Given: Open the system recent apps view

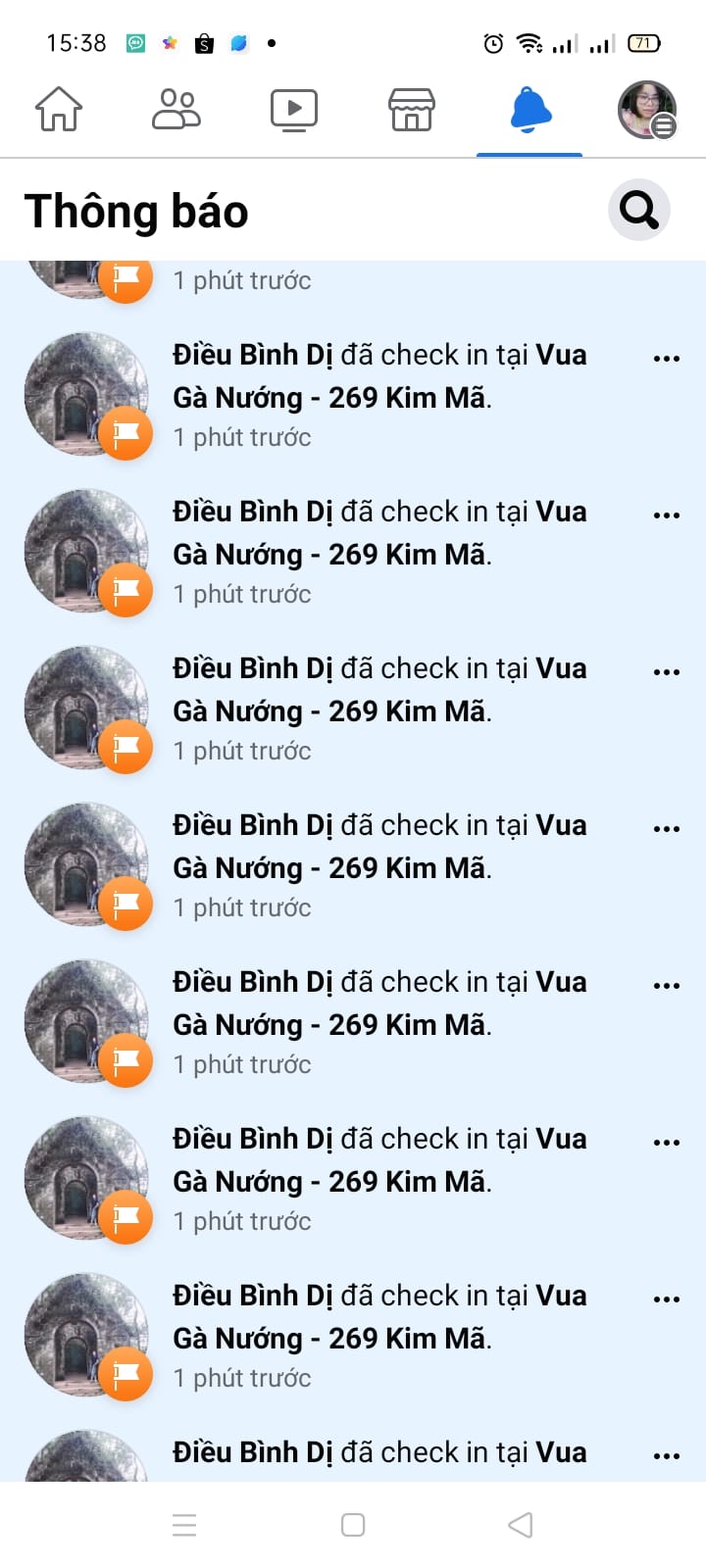Looking at the screenshot, I should 184,1525.
